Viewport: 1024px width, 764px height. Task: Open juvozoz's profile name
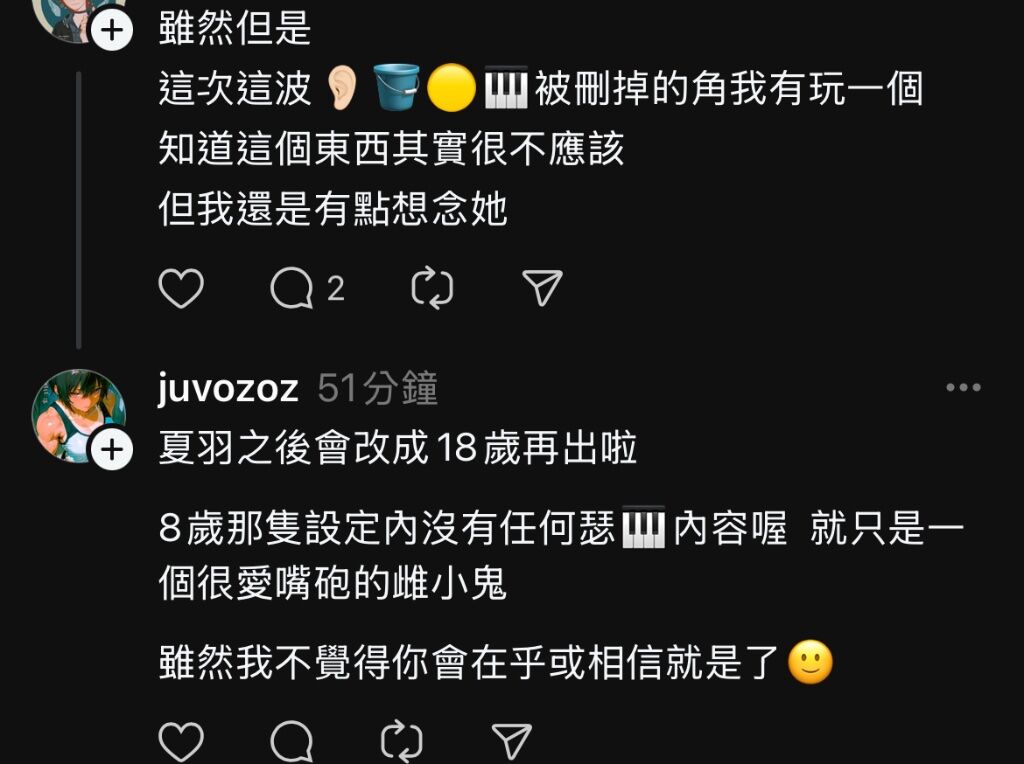tap(228, 388)
